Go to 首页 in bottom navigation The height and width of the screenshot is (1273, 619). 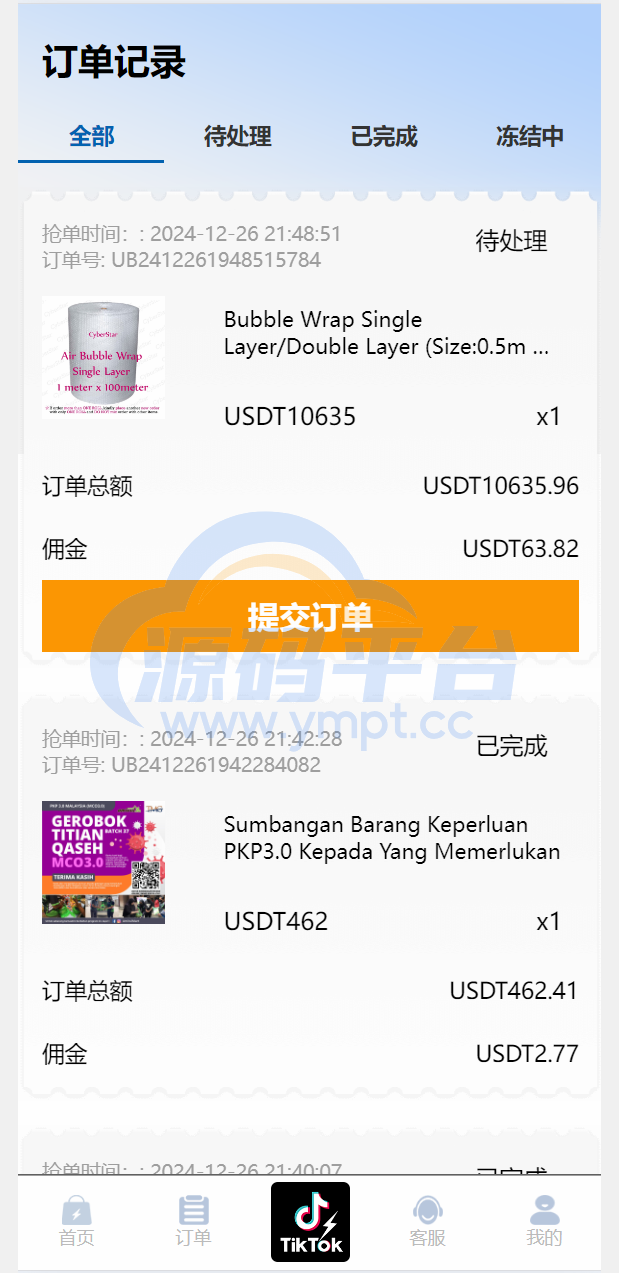coord(77,1221)
